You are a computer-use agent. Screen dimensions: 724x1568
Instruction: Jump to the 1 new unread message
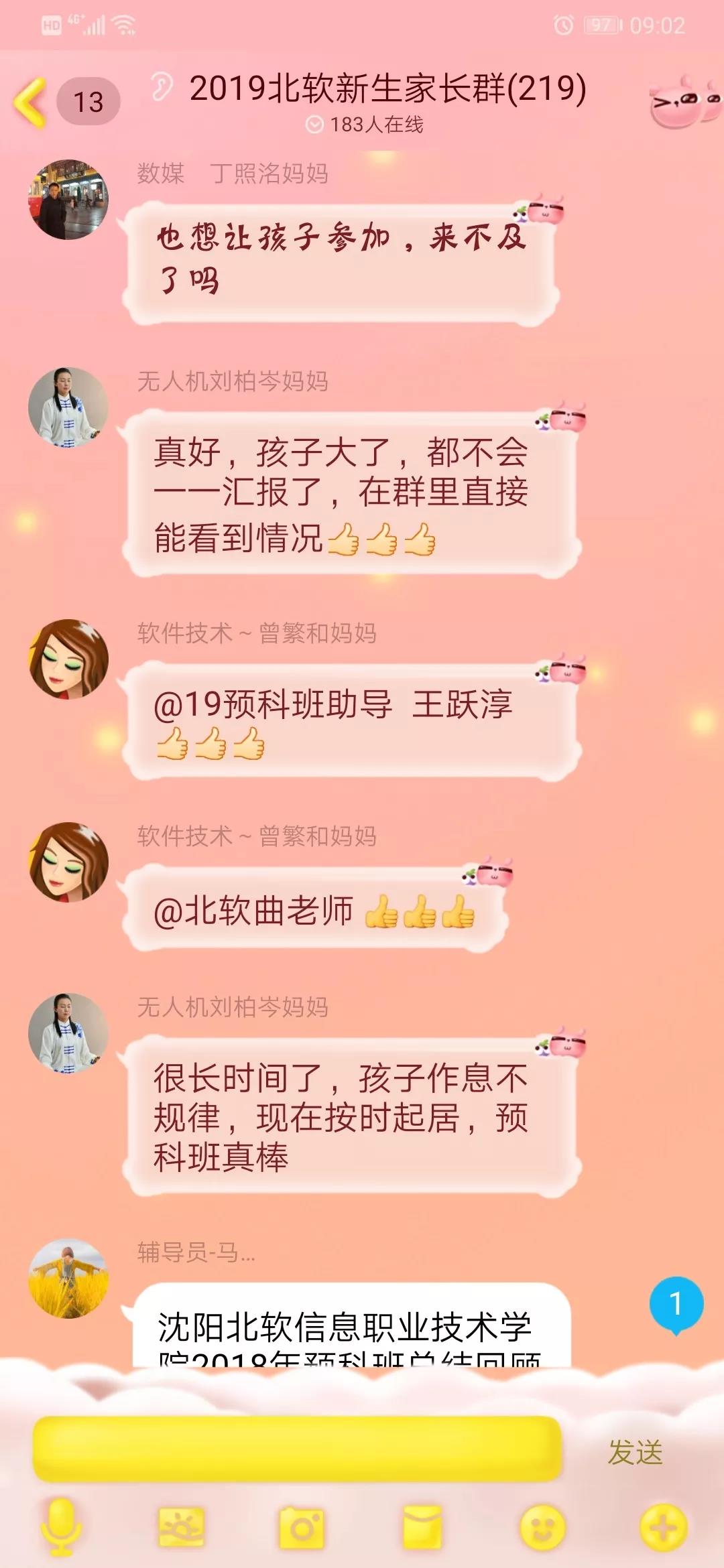[x=676, y=1304]
